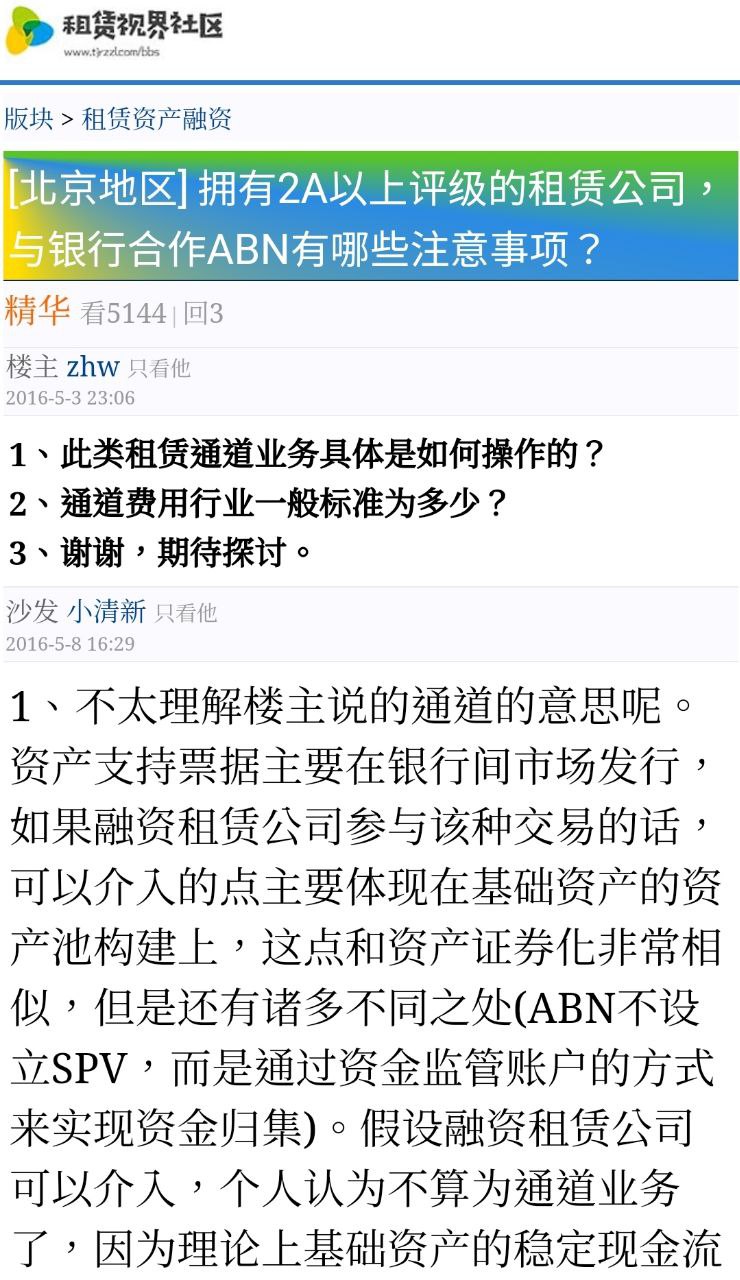Open profile of 小清新
The height and width of the screenshot is (1280, 740).
click(106, 611)
